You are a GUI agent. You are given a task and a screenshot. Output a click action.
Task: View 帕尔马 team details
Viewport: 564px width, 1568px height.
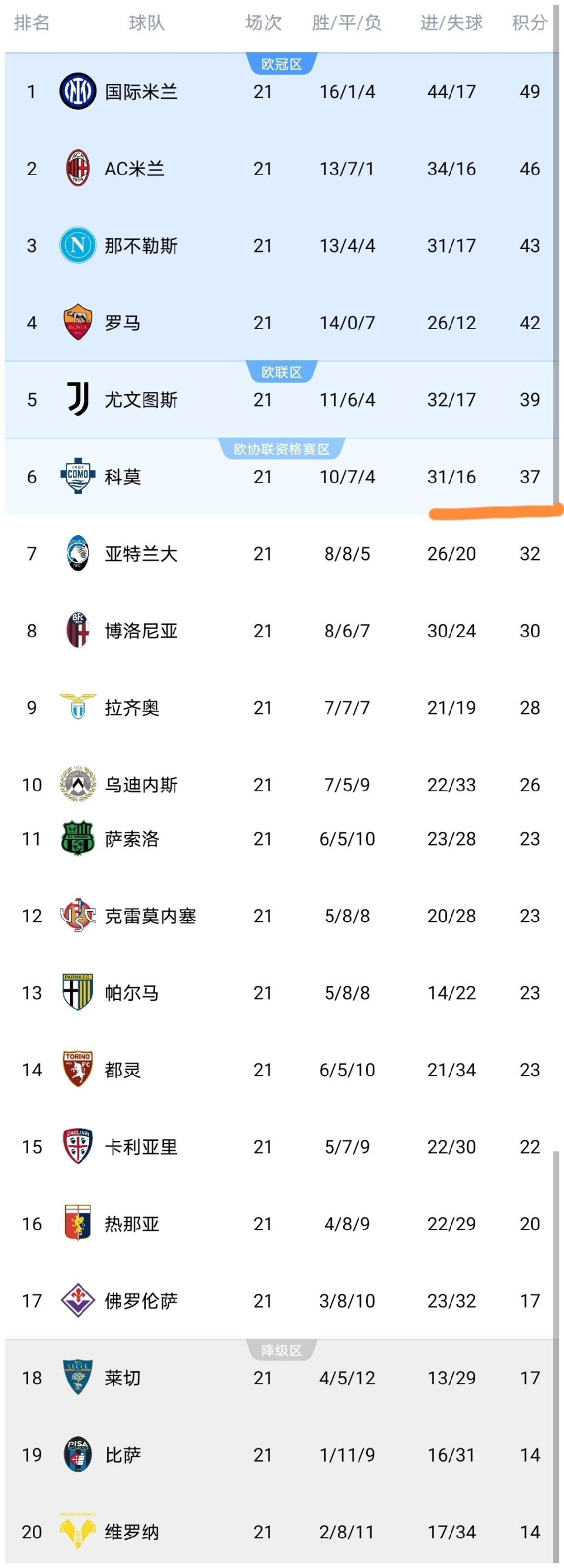point(132,993)
